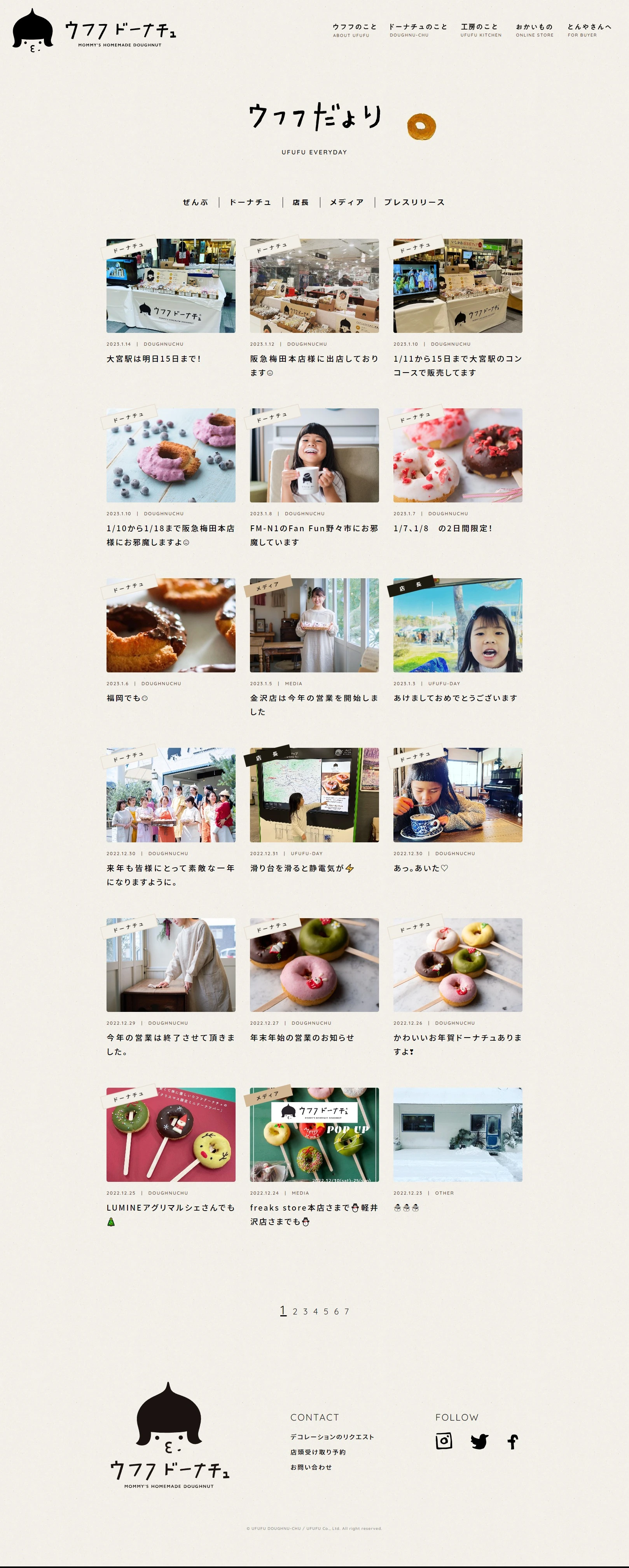The height and width of the screenshot is (1568, 629).
Task: Open post 大宮駅は明日15日まで!
Action: [x=153, y=359]
